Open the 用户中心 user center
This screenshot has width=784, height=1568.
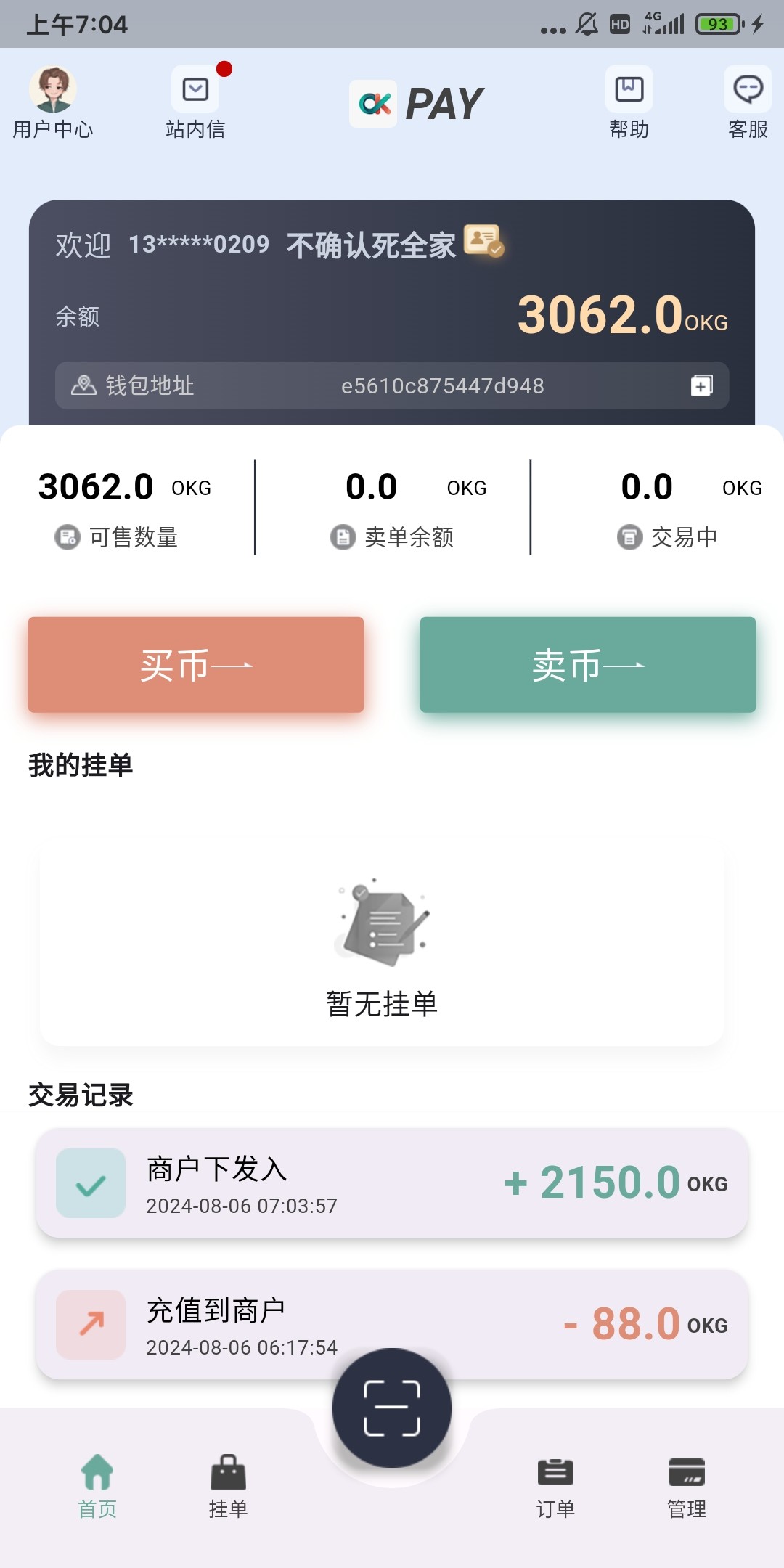pos(53,102)
